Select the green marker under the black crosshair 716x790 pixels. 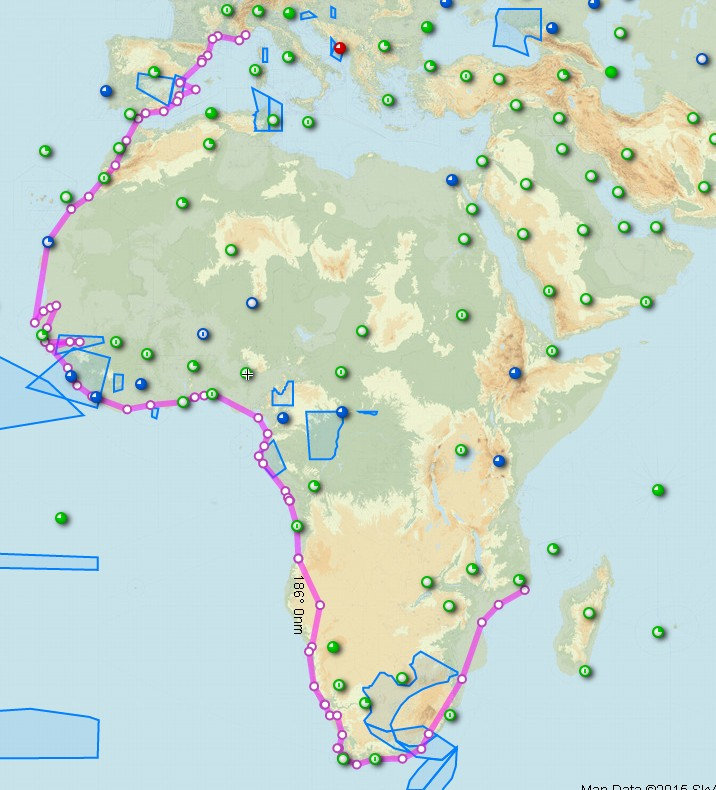[x=247, y=374]
